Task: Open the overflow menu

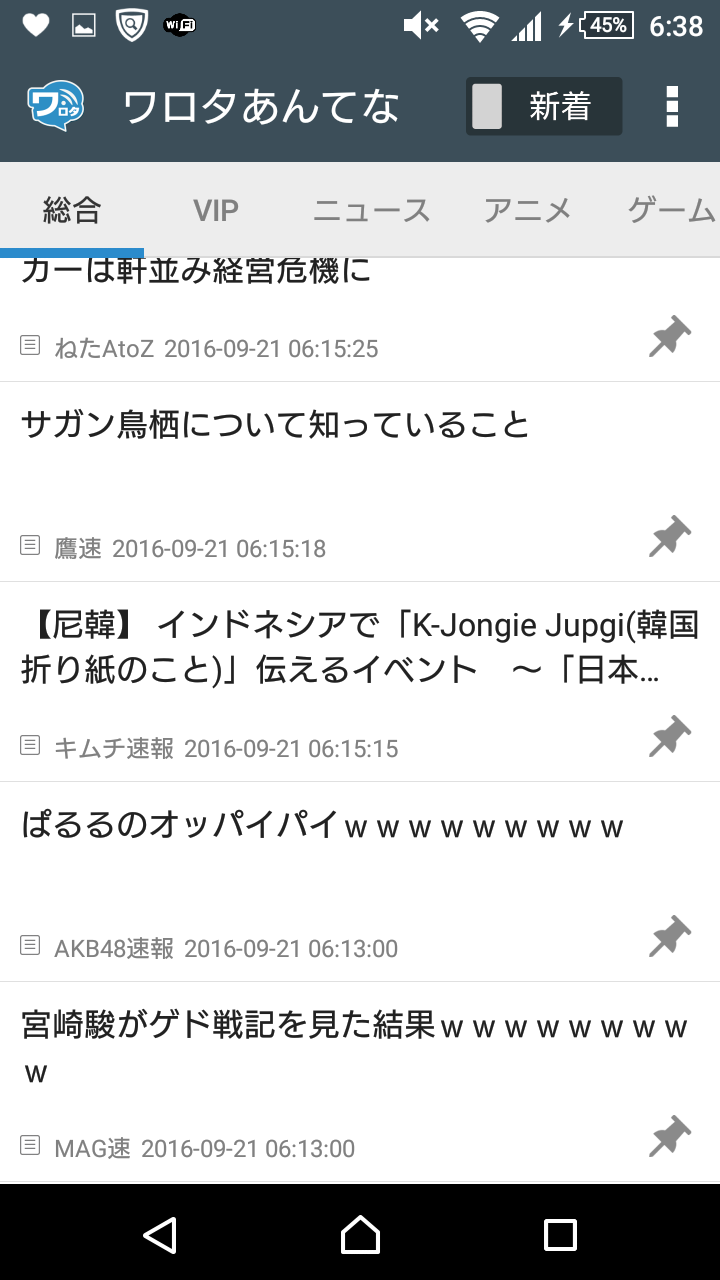Action: point(672,106)
